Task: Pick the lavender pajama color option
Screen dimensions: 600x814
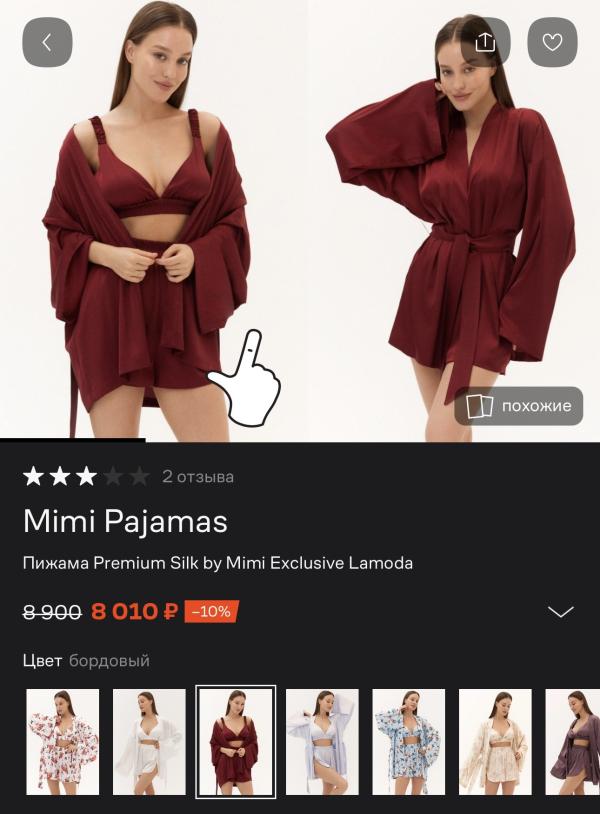Action: [322, 741]
